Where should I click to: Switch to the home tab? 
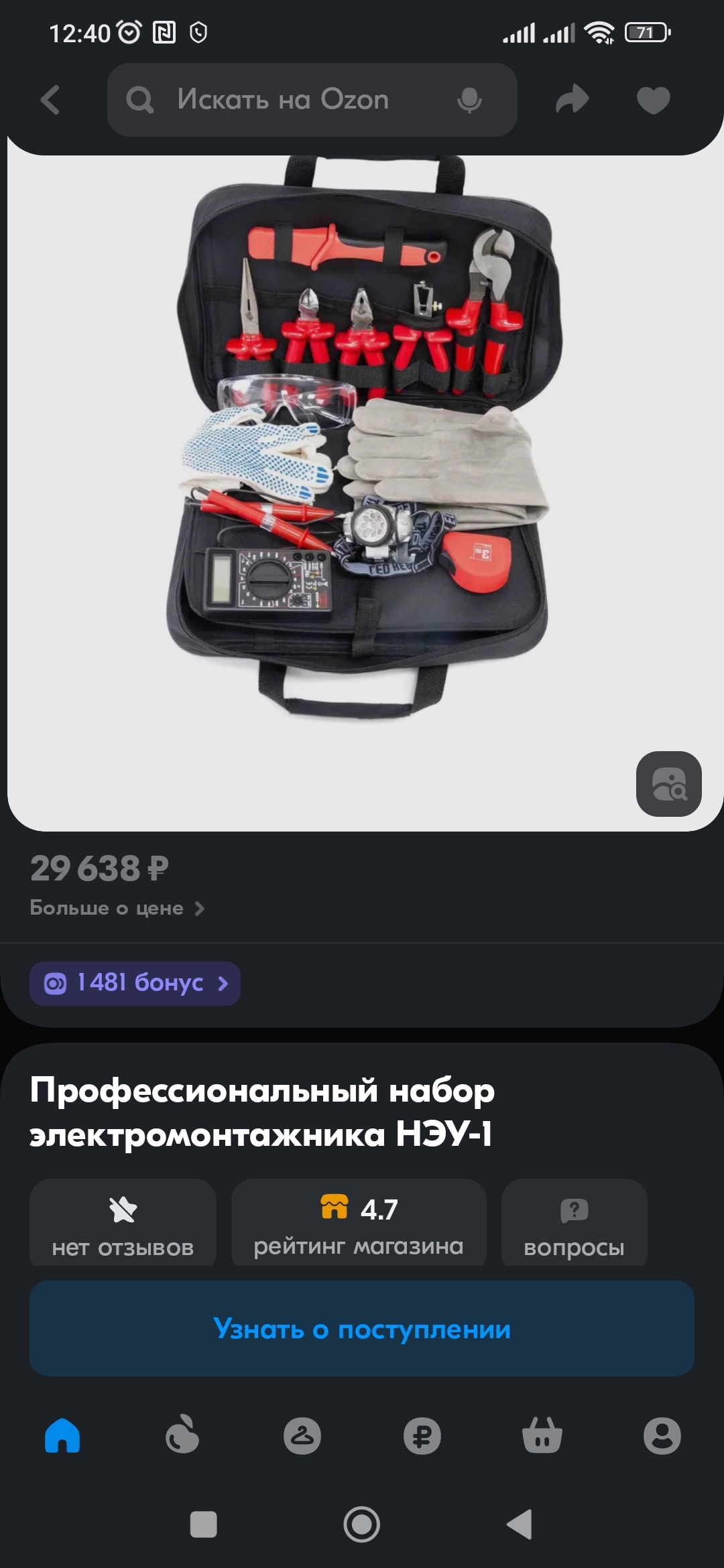(x=62, y=1435)
